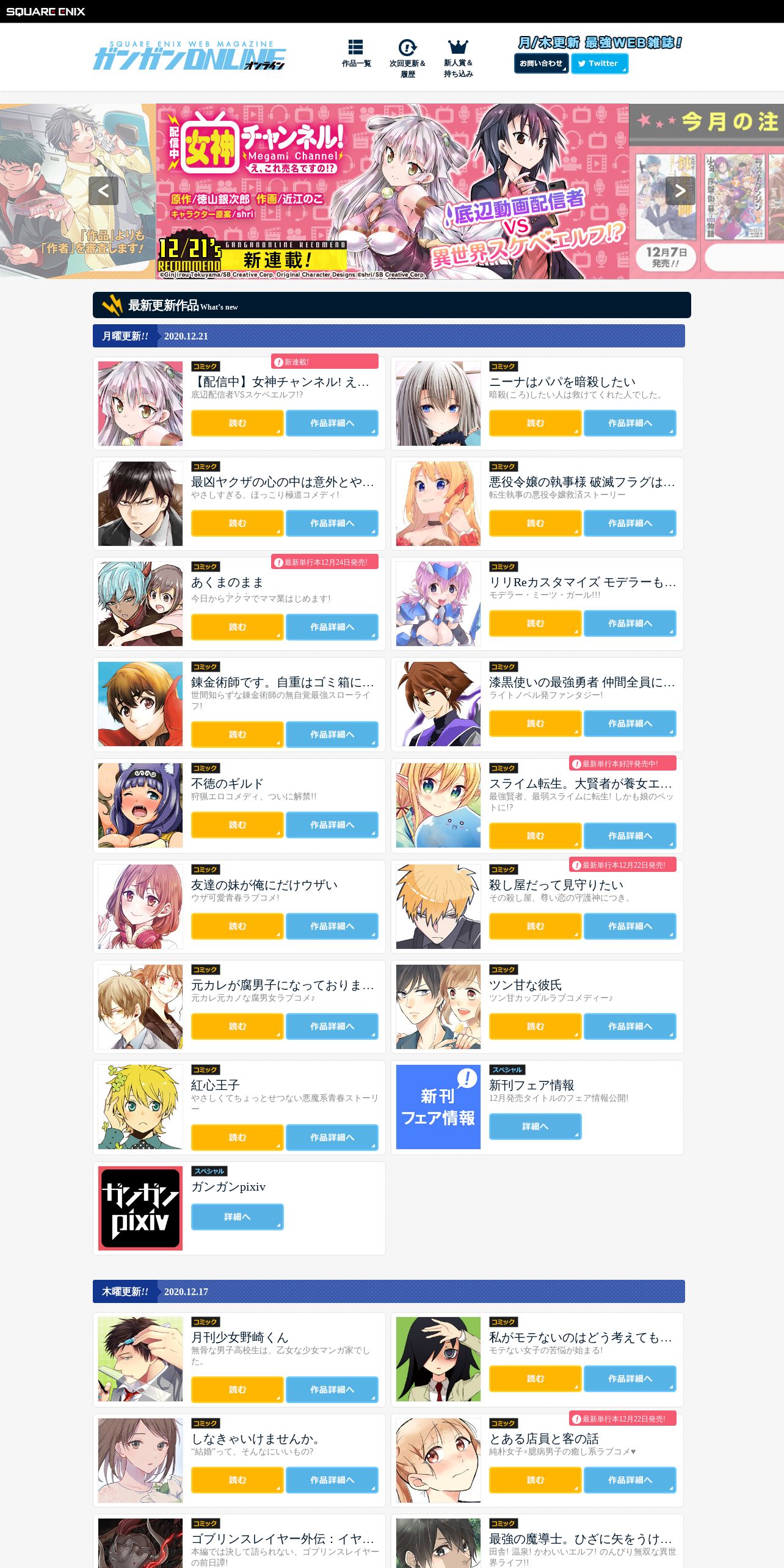The width and height of the screenshot is (784, 1568).
Task: Open the 女神チャンネル banner
Action: [x=392, y=191]
